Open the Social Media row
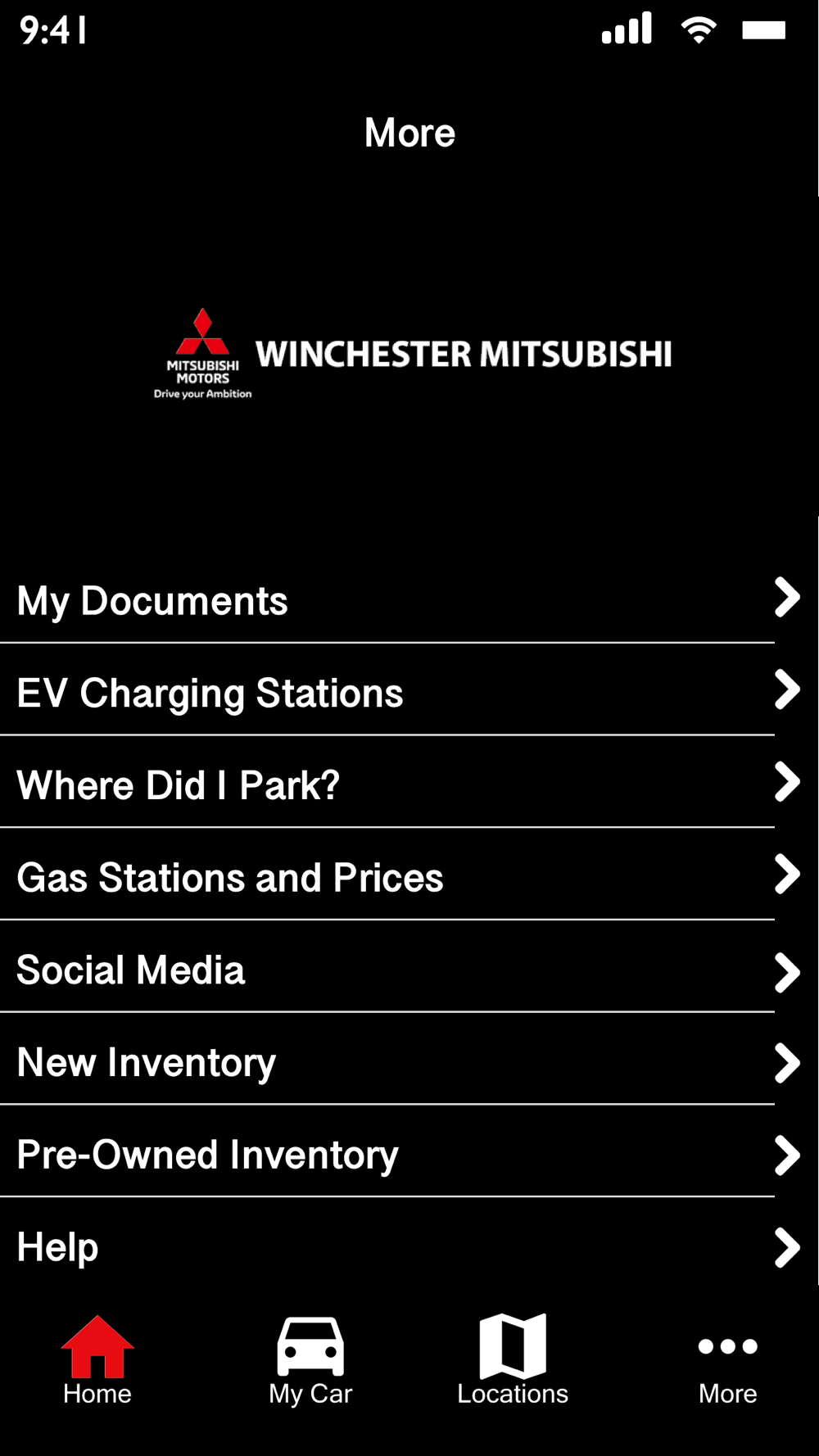 point(409,967)
